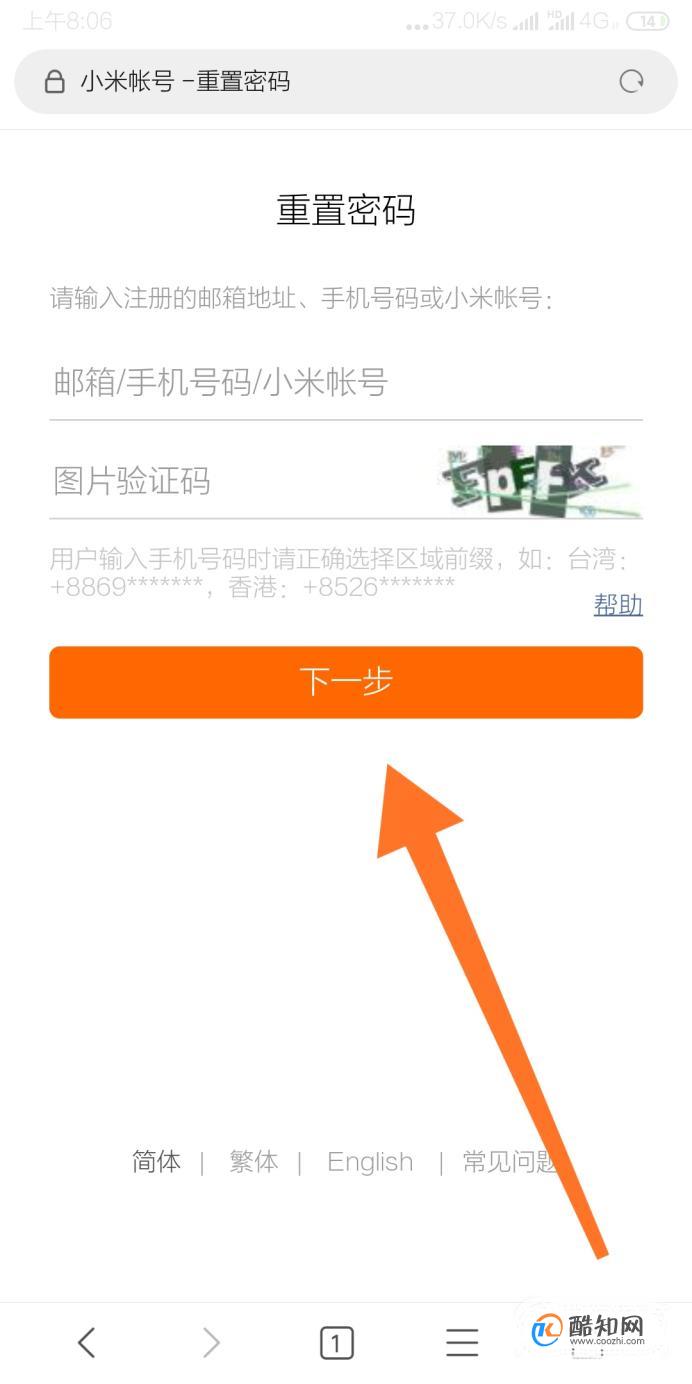Open the 帮助 link
This screenshot has width=692, height=1384.
[x=617, y=604]
